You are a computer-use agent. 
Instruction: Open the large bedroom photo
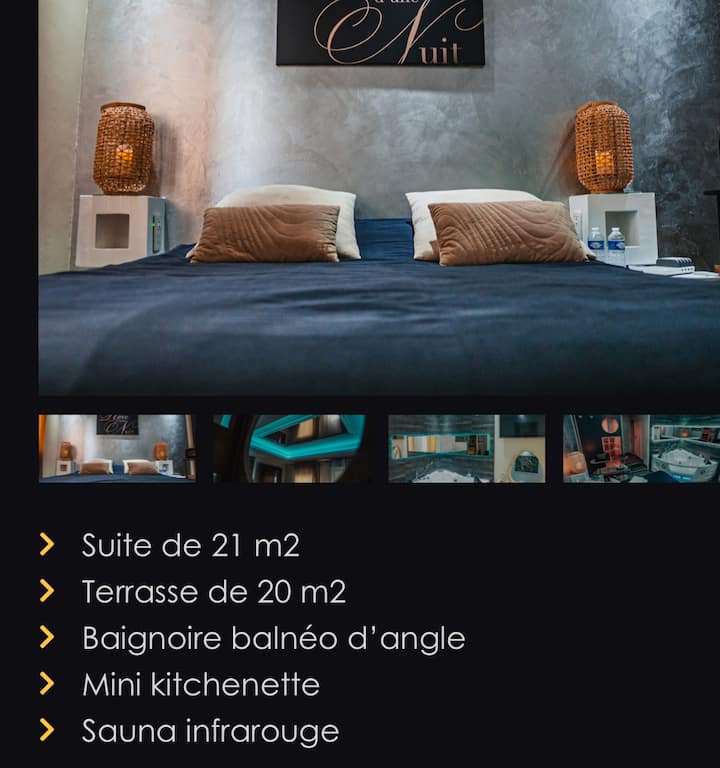(379, 200)
